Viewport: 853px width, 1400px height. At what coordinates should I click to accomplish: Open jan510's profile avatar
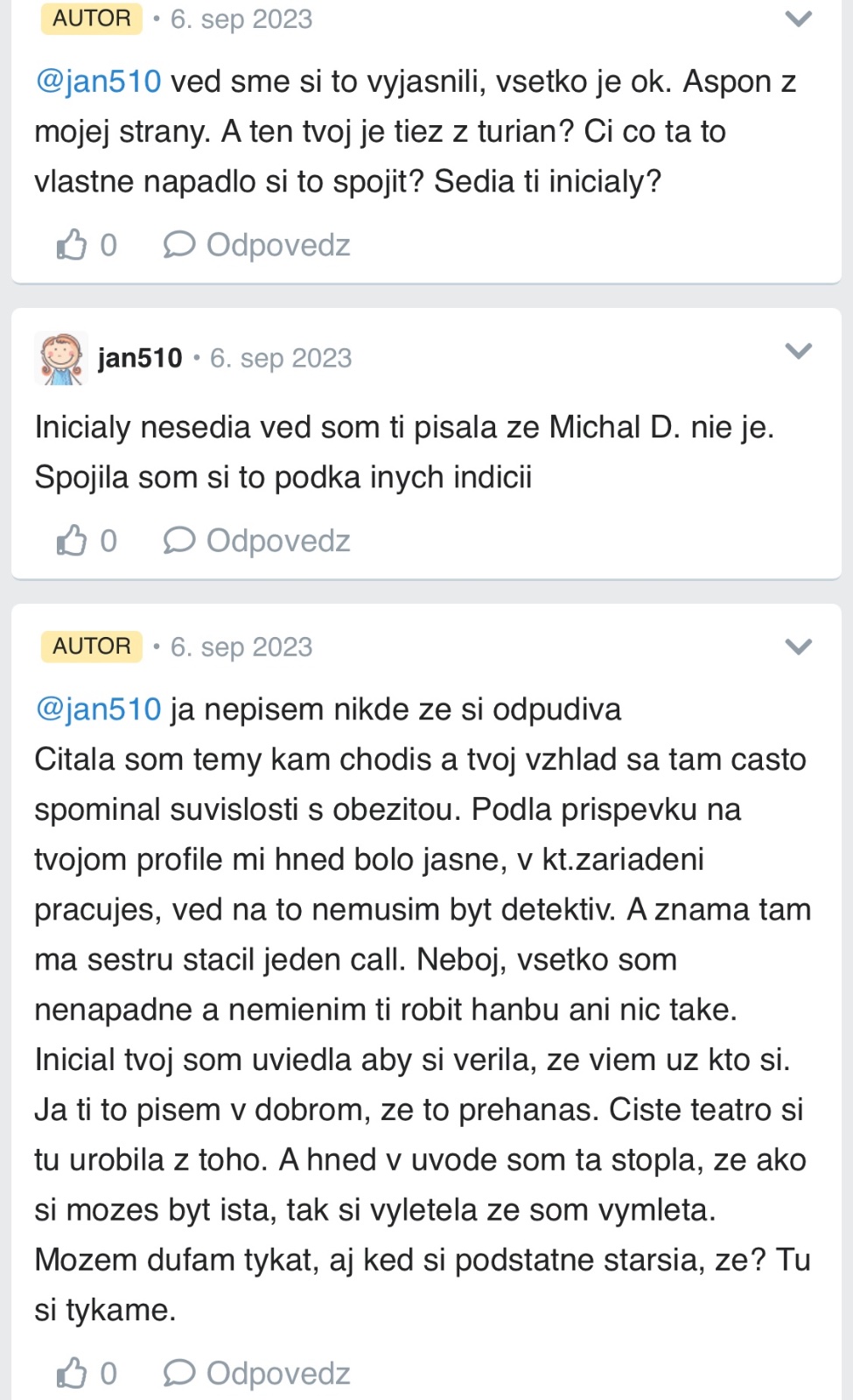click(x=61, y=358)
